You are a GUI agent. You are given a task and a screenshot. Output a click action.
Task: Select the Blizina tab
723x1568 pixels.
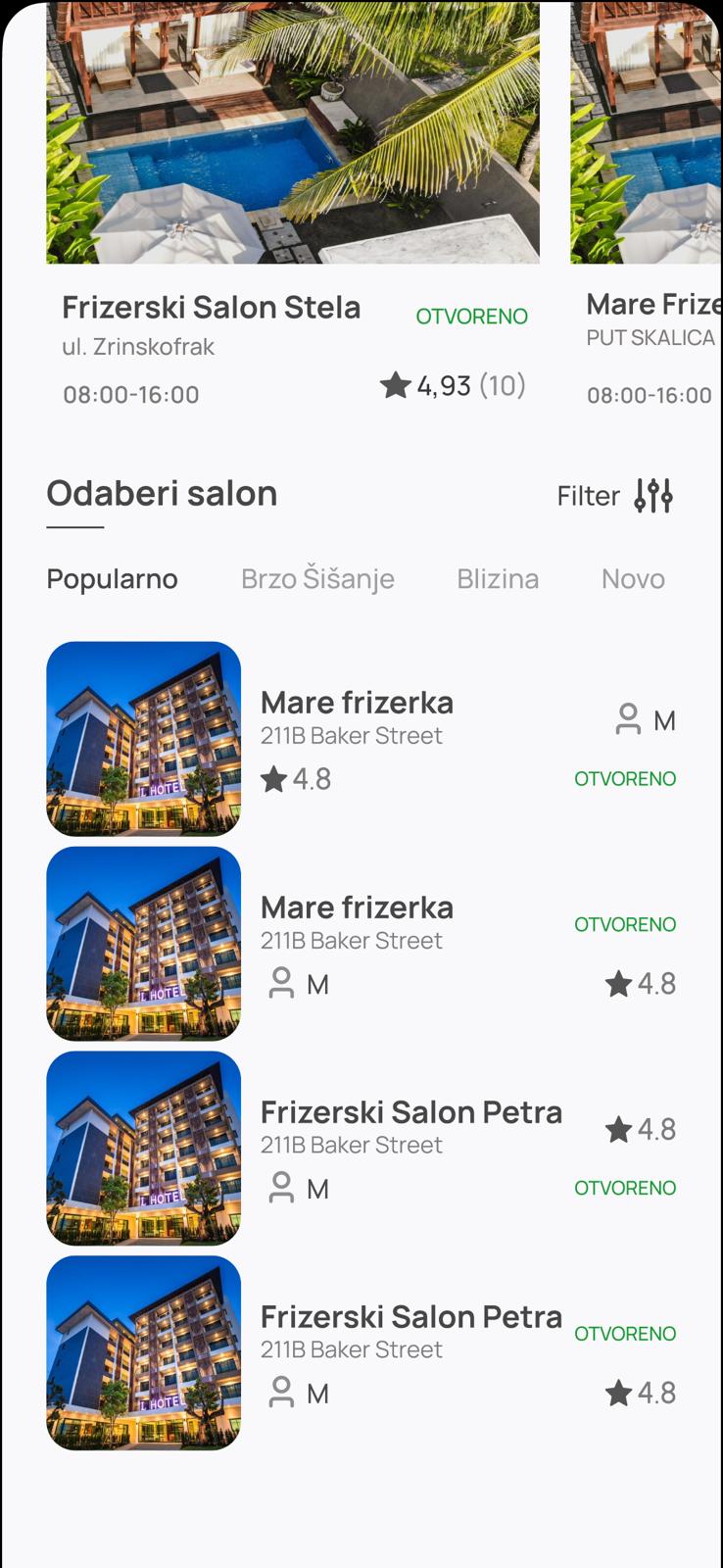(x=497, y=578)
